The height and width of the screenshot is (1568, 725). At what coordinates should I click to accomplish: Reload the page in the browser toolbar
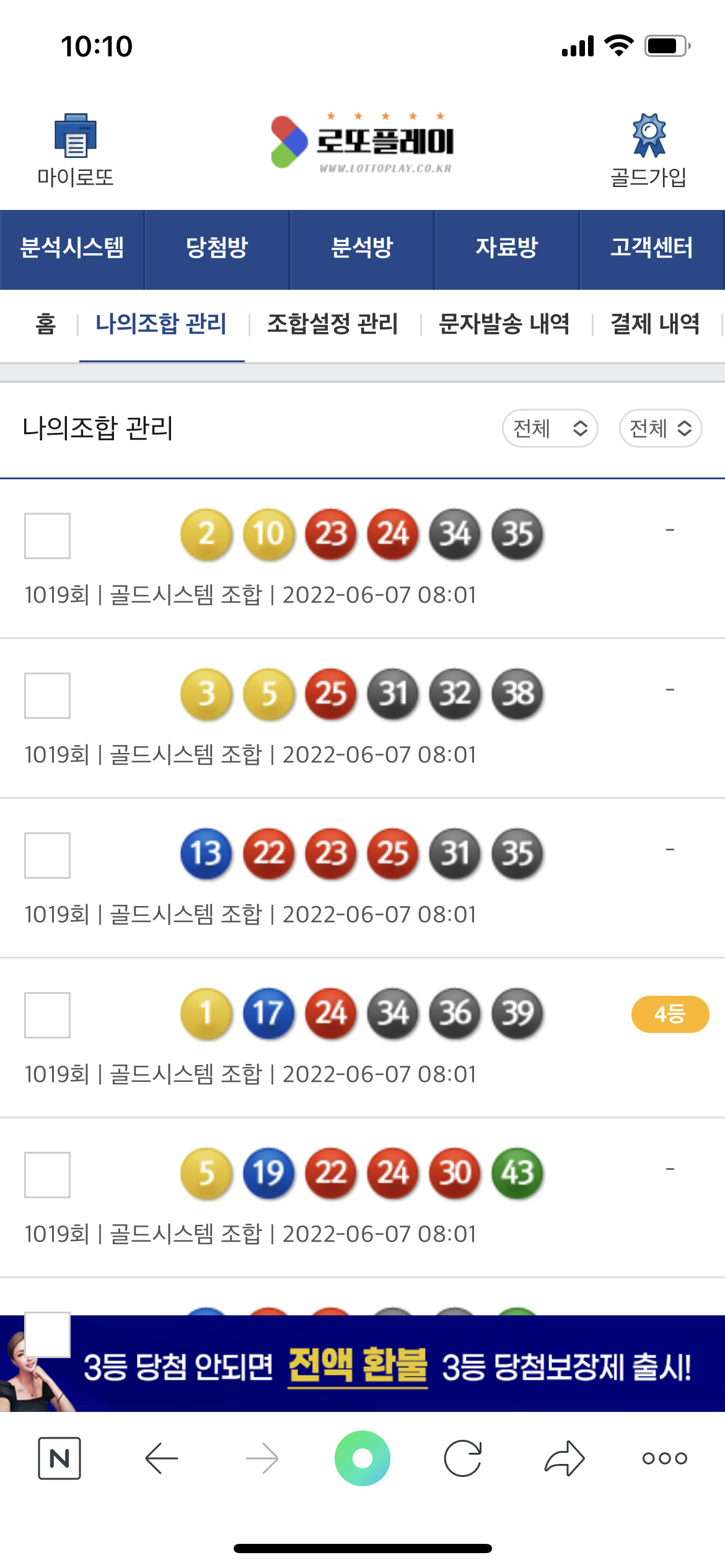[463, 1458]
